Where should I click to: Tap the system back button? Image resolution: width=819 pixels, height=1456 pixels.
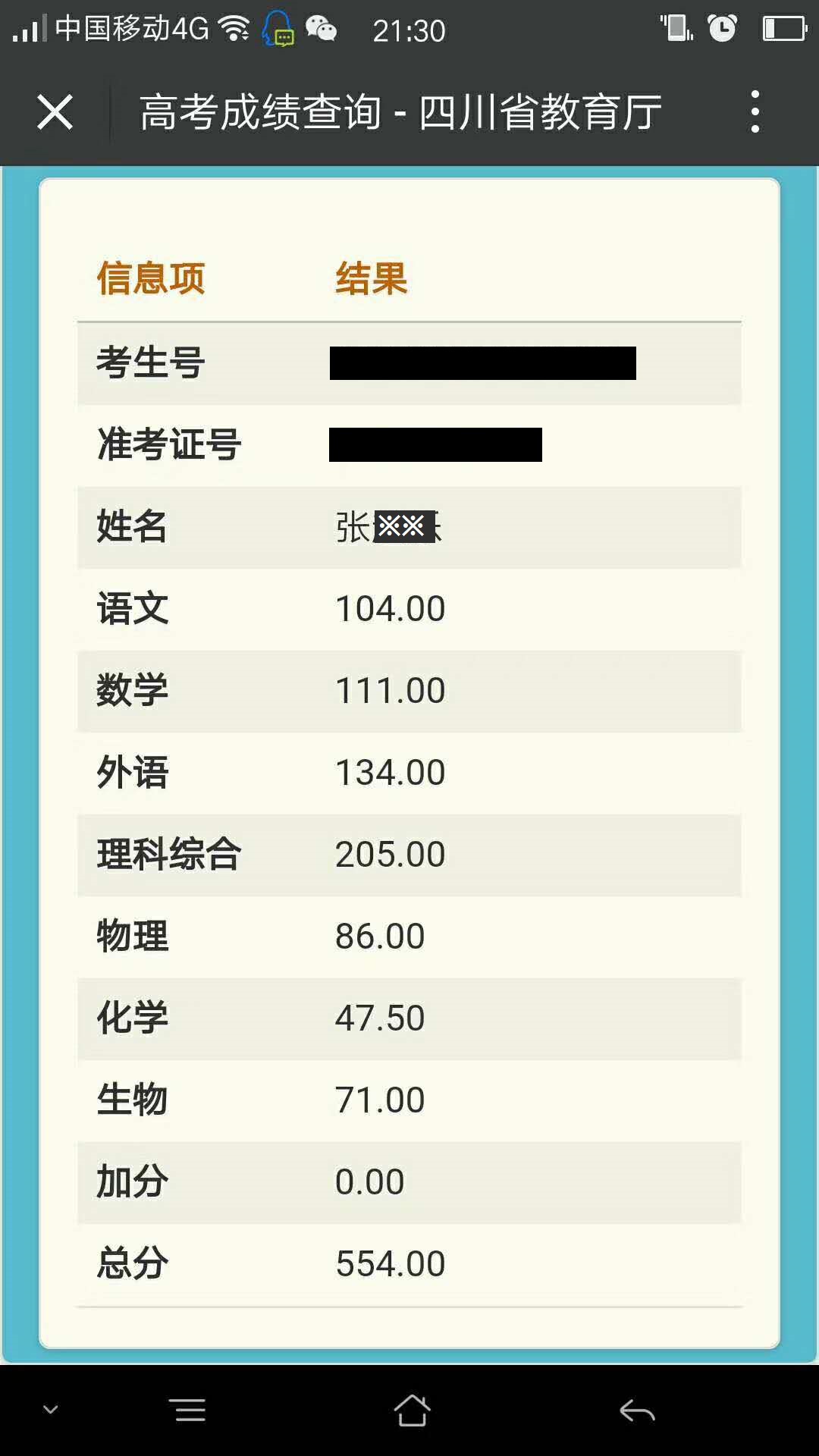[637, 1411]
